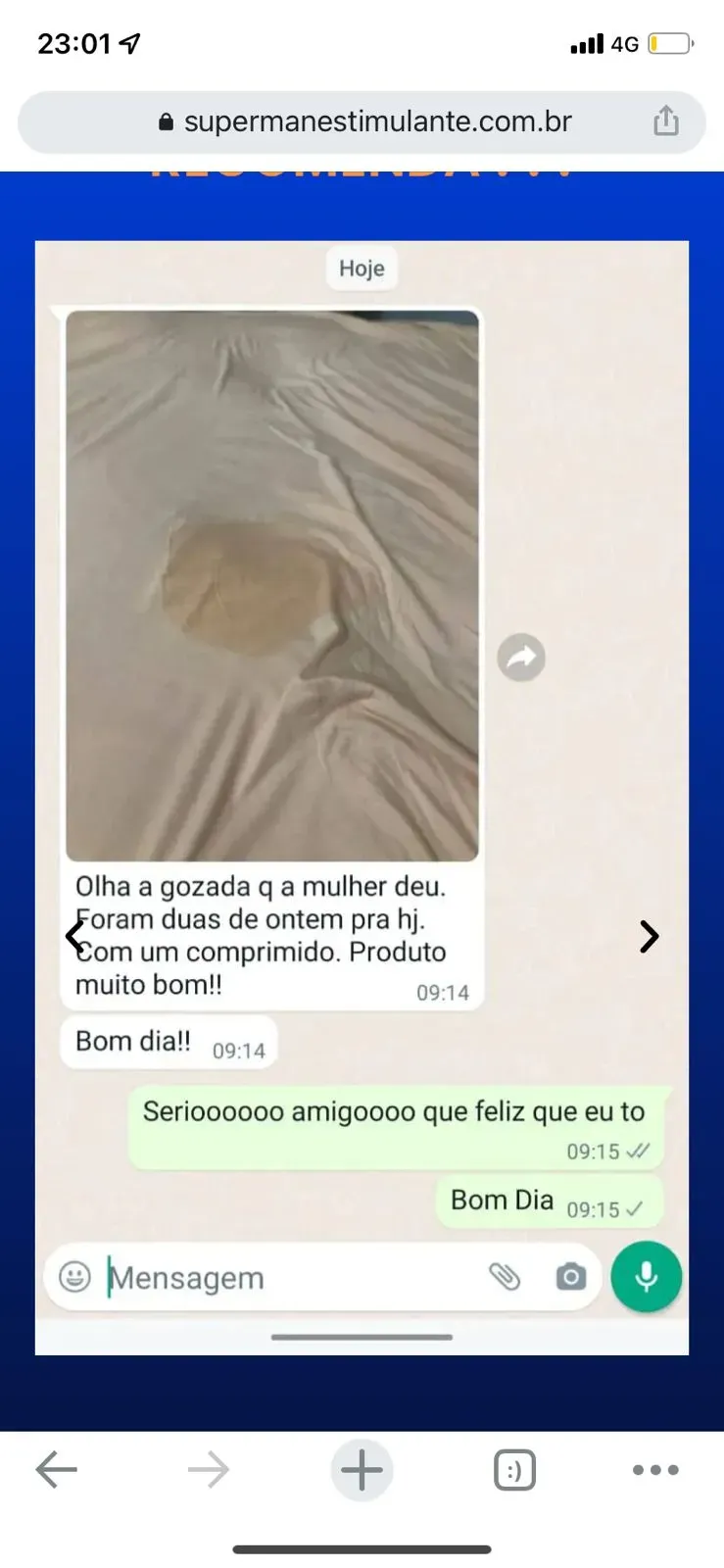Tap the browser back arrow
Screen dimensions: 724x1568
coord(56,1470)
